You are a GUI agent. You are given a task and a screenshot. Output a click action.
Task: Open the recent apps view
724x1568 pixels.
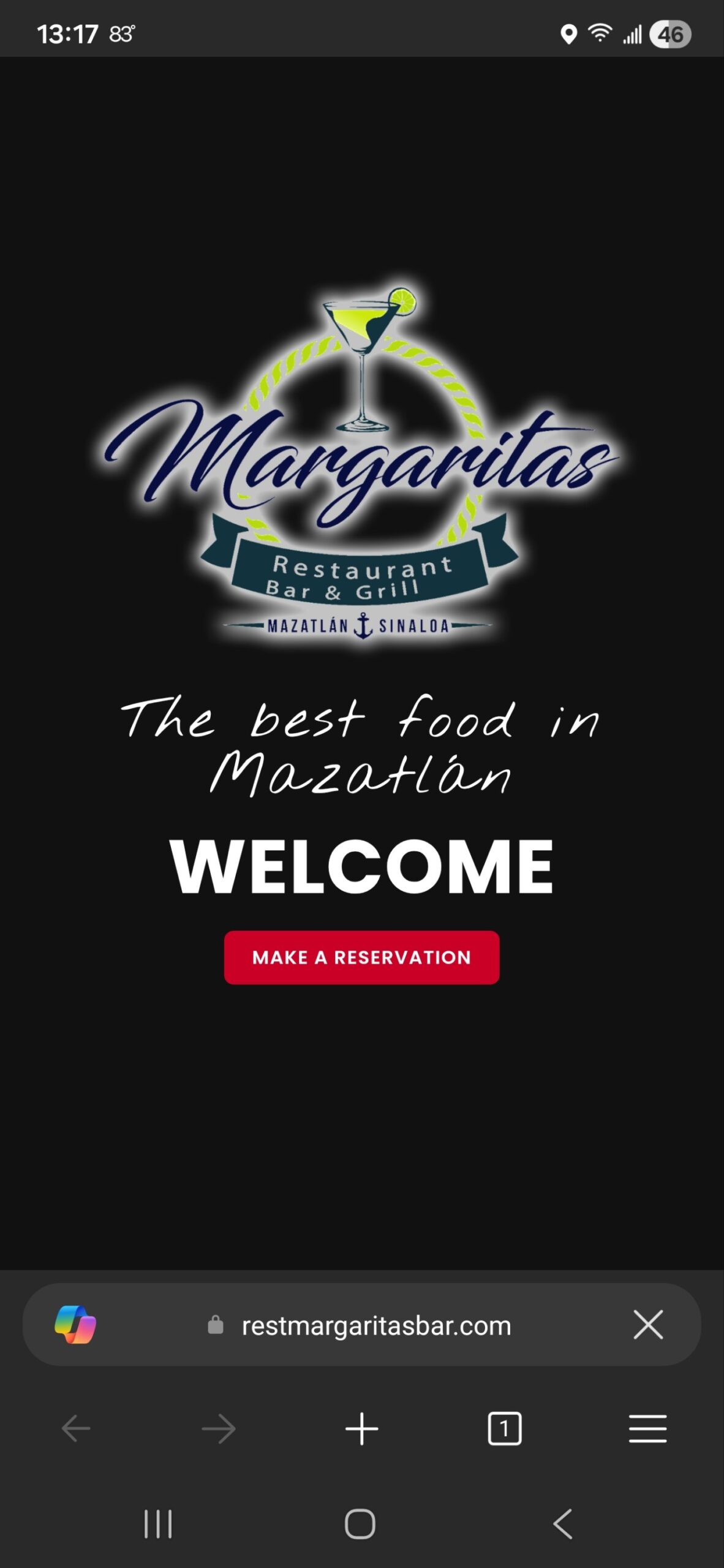[158, 1523]
